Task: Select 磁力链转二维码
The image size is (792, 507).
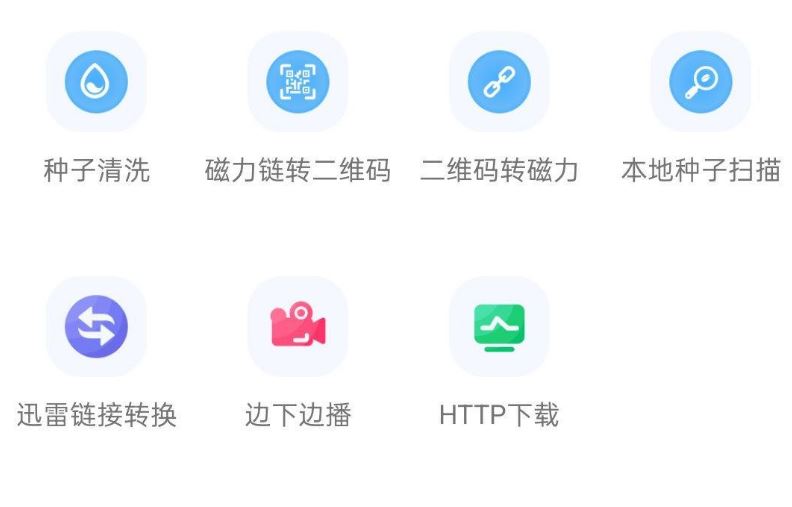Action: (x=297, y=82)
